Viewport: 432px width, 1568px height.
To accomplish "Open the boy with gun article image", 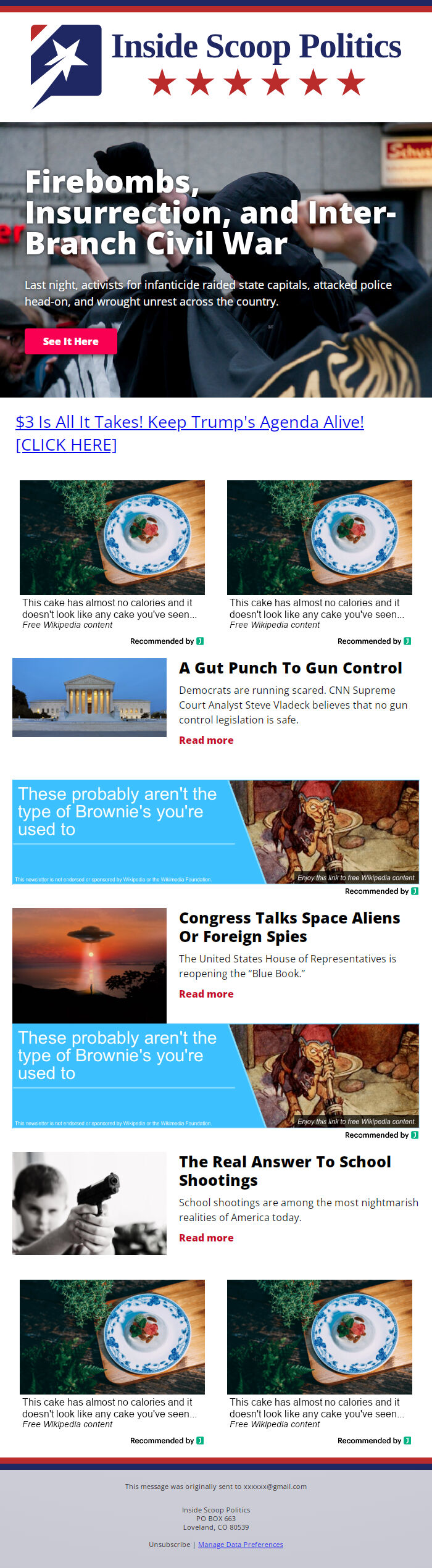I will 89,1203.
